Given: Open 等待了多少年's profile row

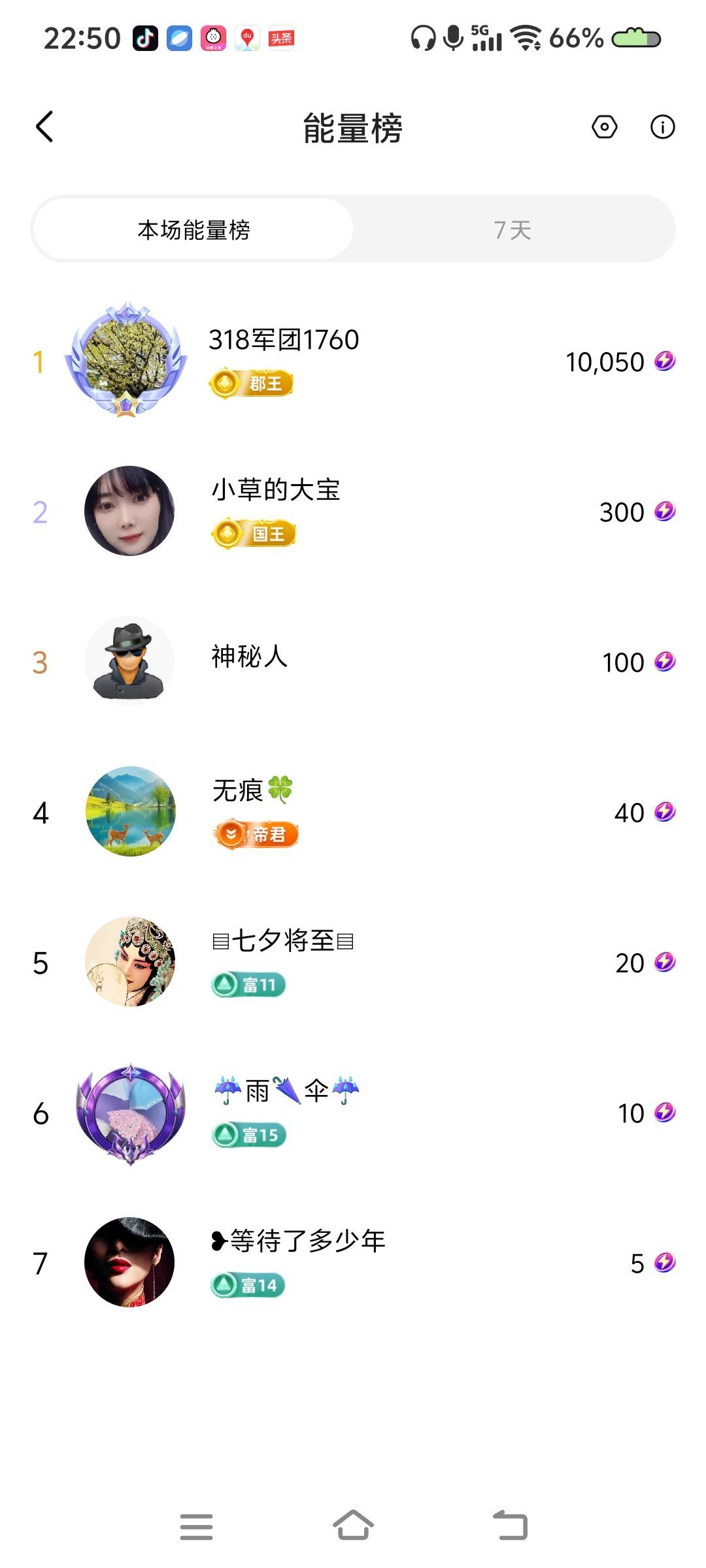Looking at the screenshot, I should click(x=353, y=1262).
